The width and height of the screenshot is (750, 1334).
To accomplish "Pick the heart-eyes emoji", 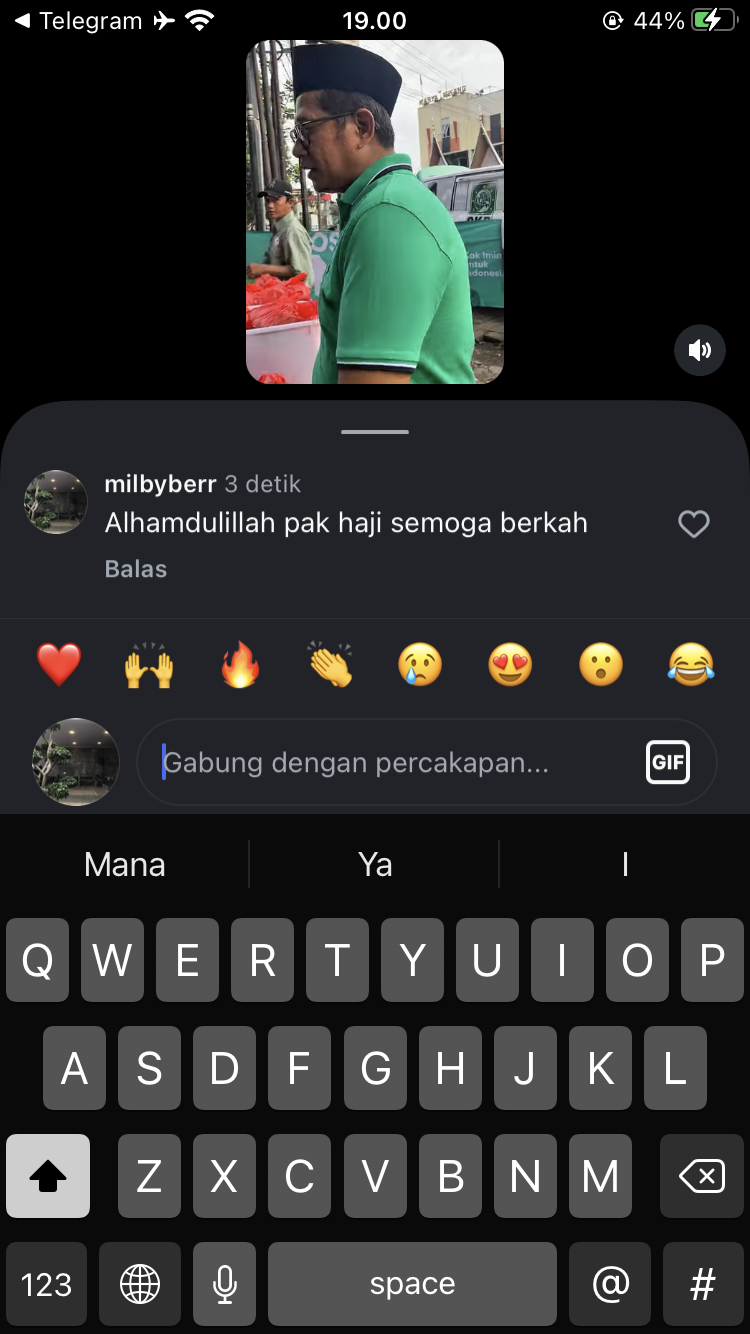I will click(510, 664).
